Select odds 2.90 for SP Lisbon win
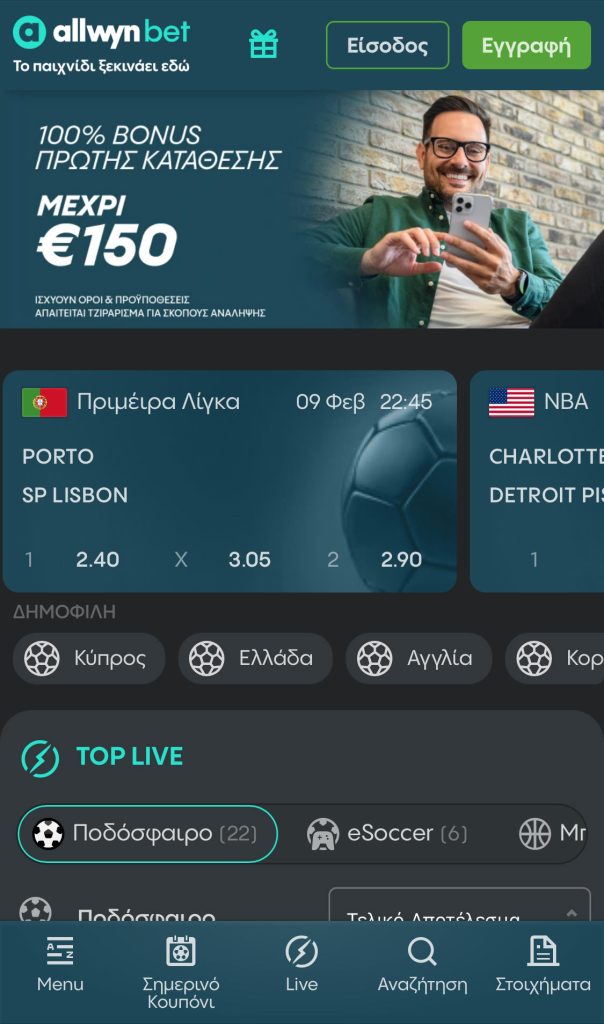Viewport: 604px width, 1024px height. 401,560
